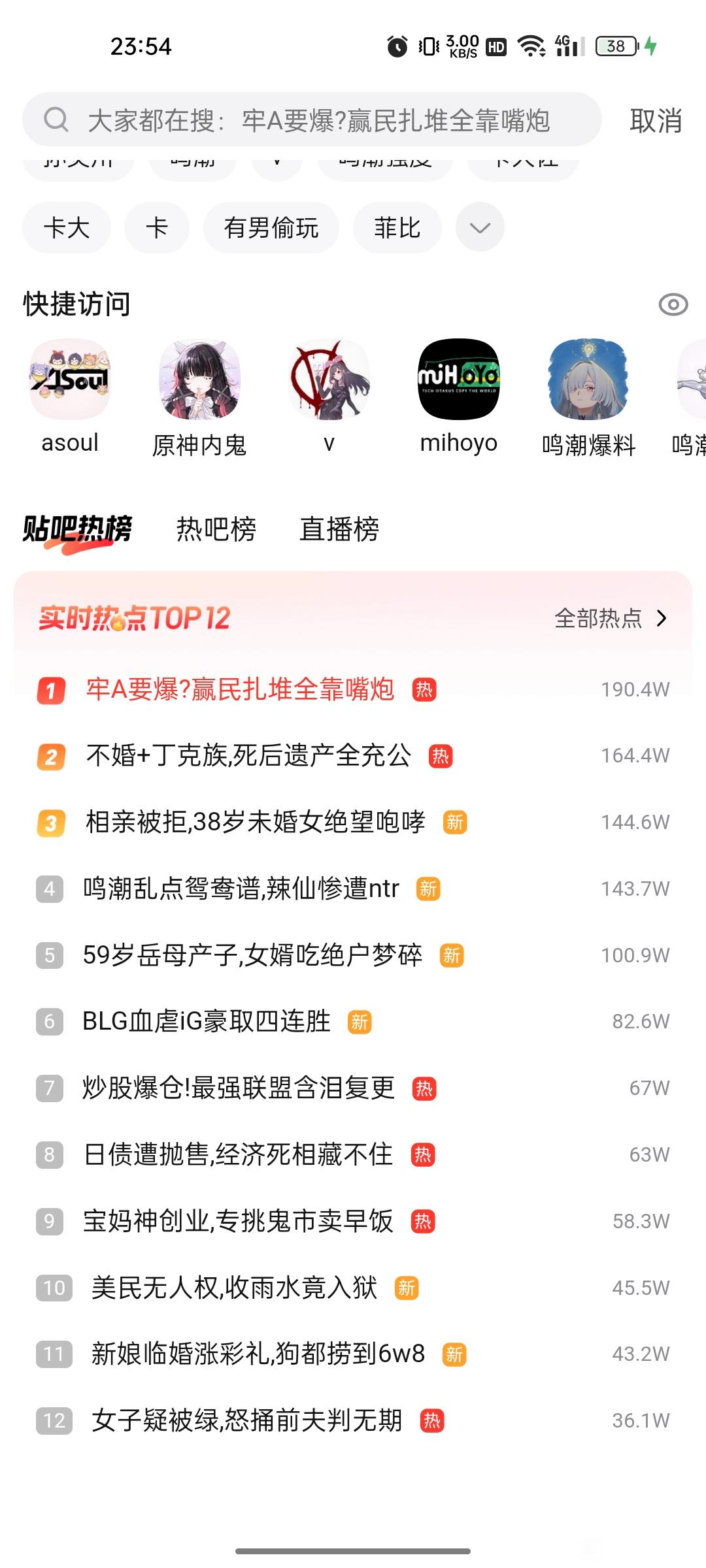706x1568 pixels.
Task: Open hot topic 牢A要爆?赢民扎堆全靠嘴炮
Action: 240,689
